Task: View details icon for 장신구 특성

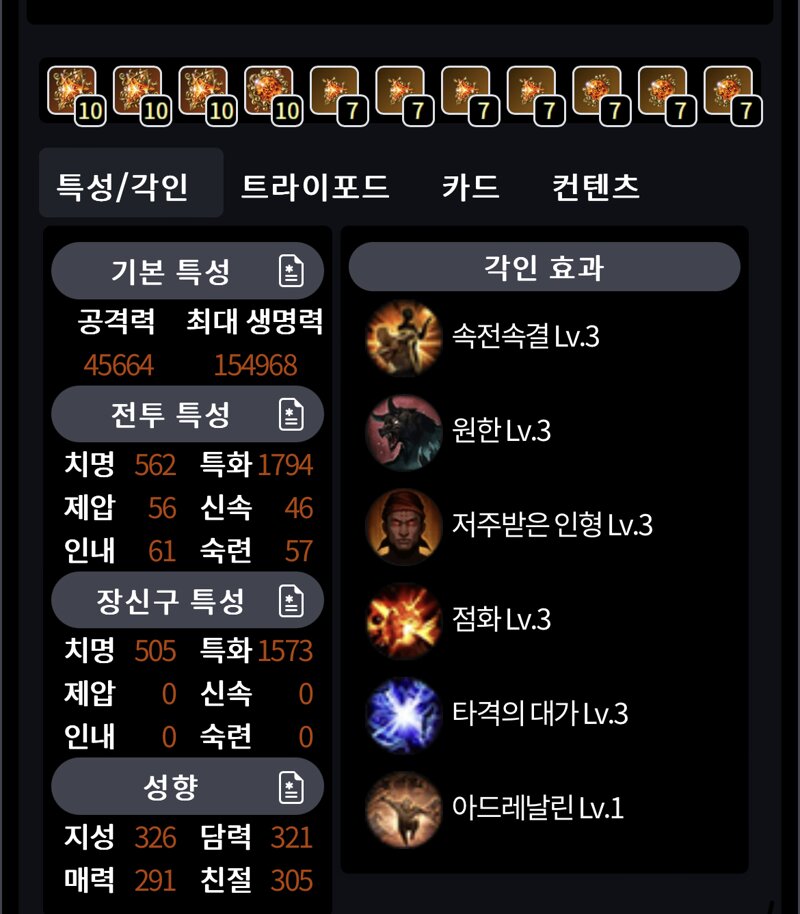Action: click(x=290, y=601)
